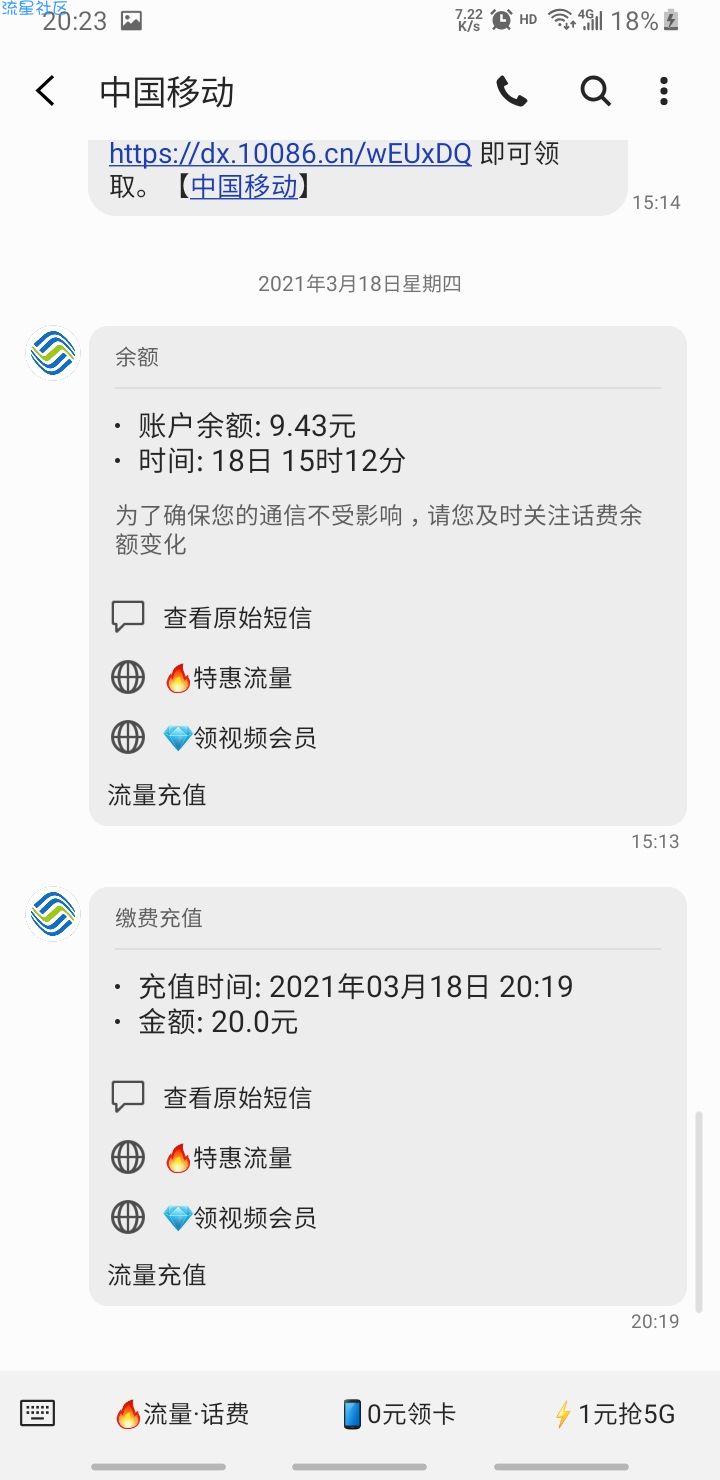This screenshot has width=720, height=1480.
Task: Open the 流量·话费 menu
Action: [x=182, y=1414]
